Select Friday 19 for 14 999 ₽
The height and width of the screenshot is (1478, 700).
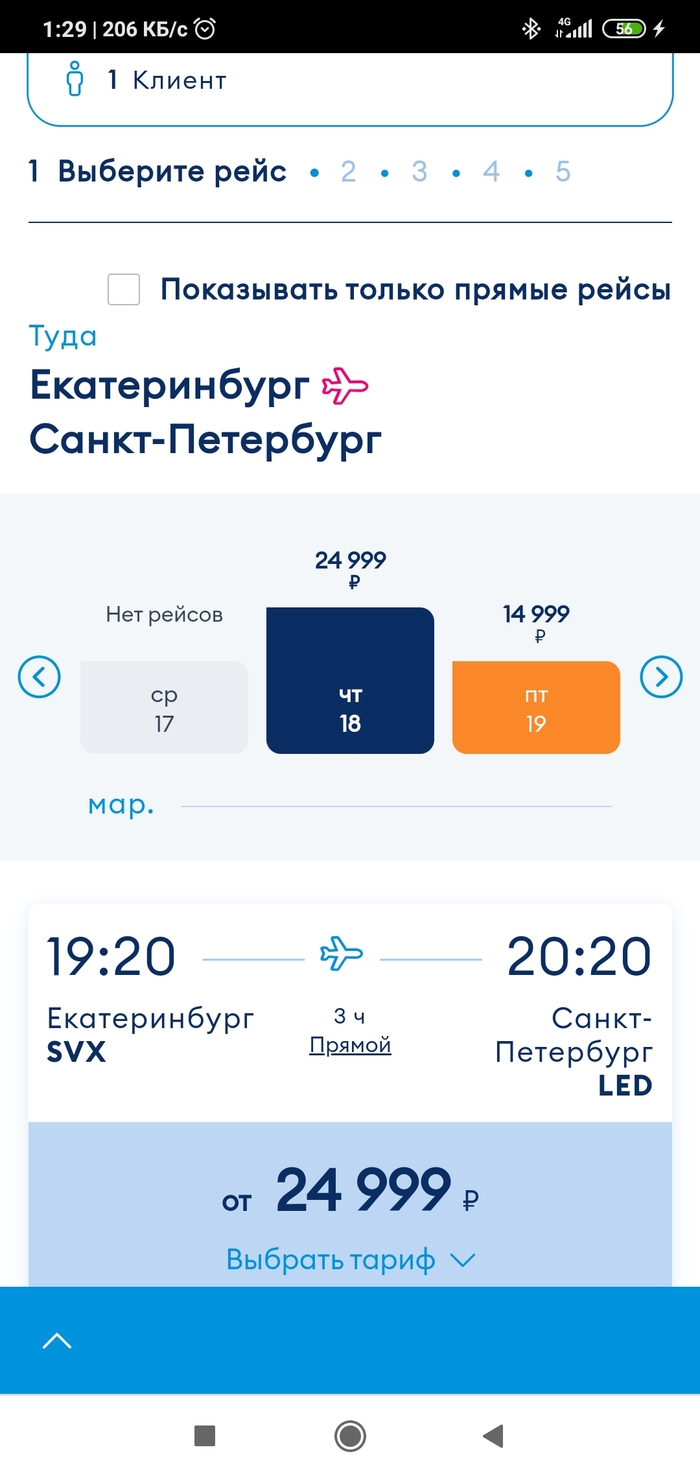(536, 707)
